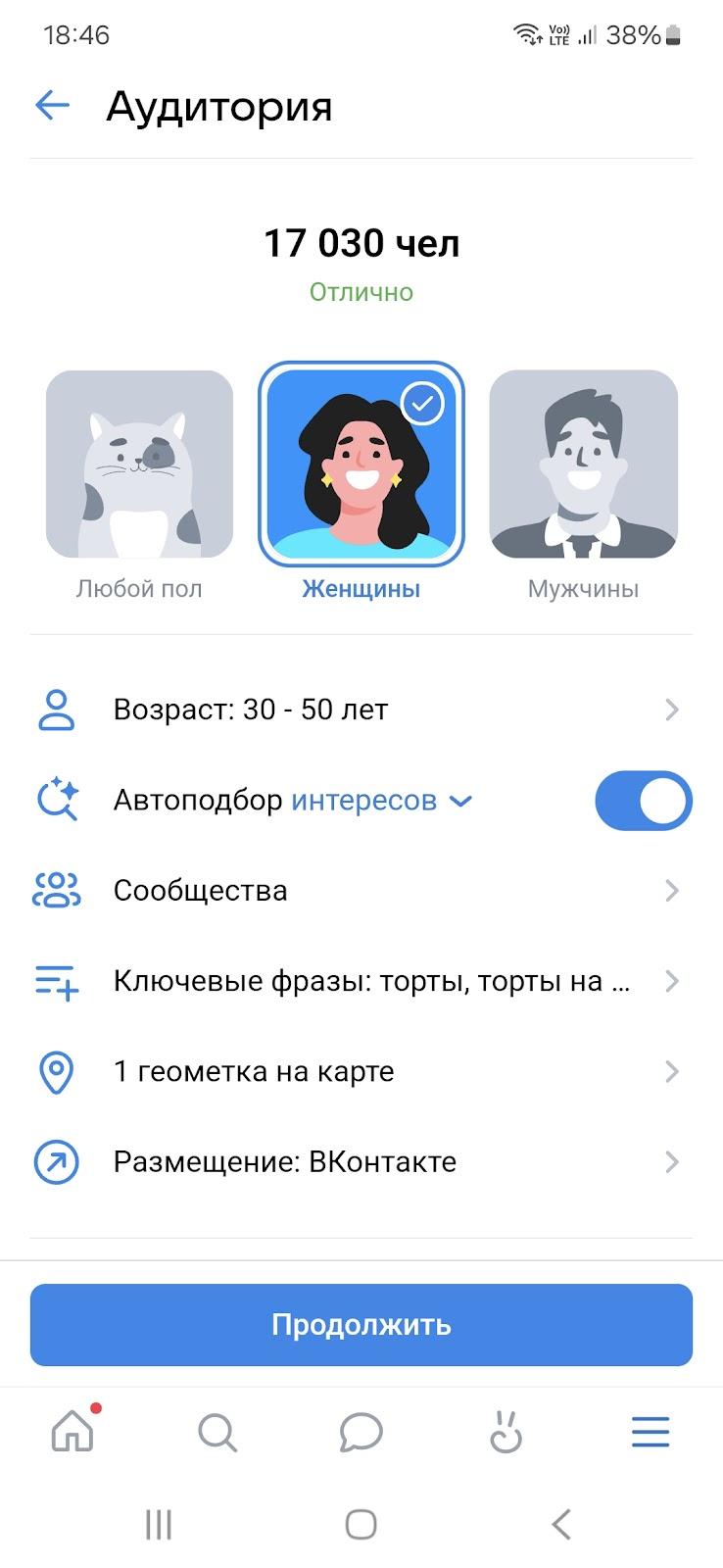Viewport: 723px width, 1568px height.
Task: Tap the Продолжить button
Action: tap(361, 1325)
